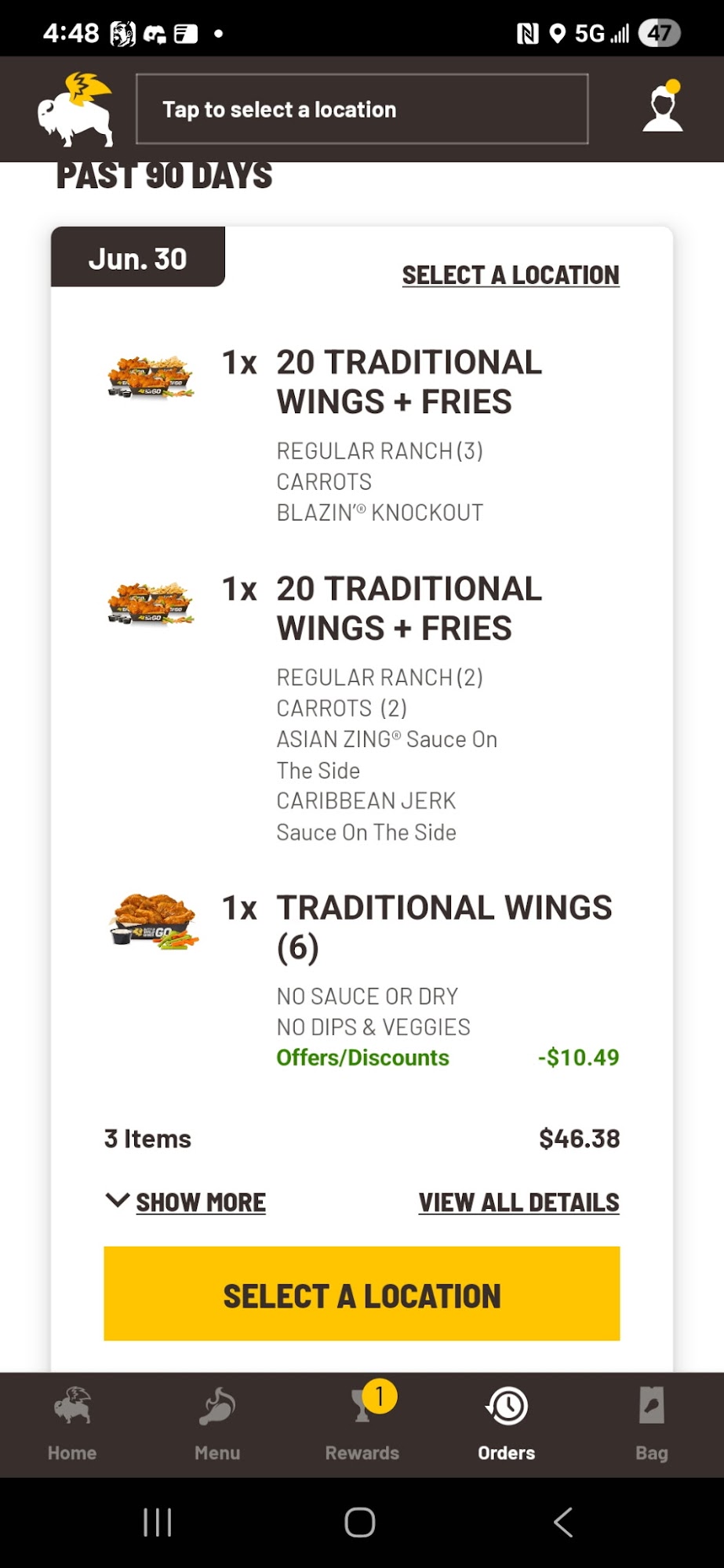The width and height of the screenshot is (724, 1568).
Task: Select the Orders tab
Action: pos(507,1424)
